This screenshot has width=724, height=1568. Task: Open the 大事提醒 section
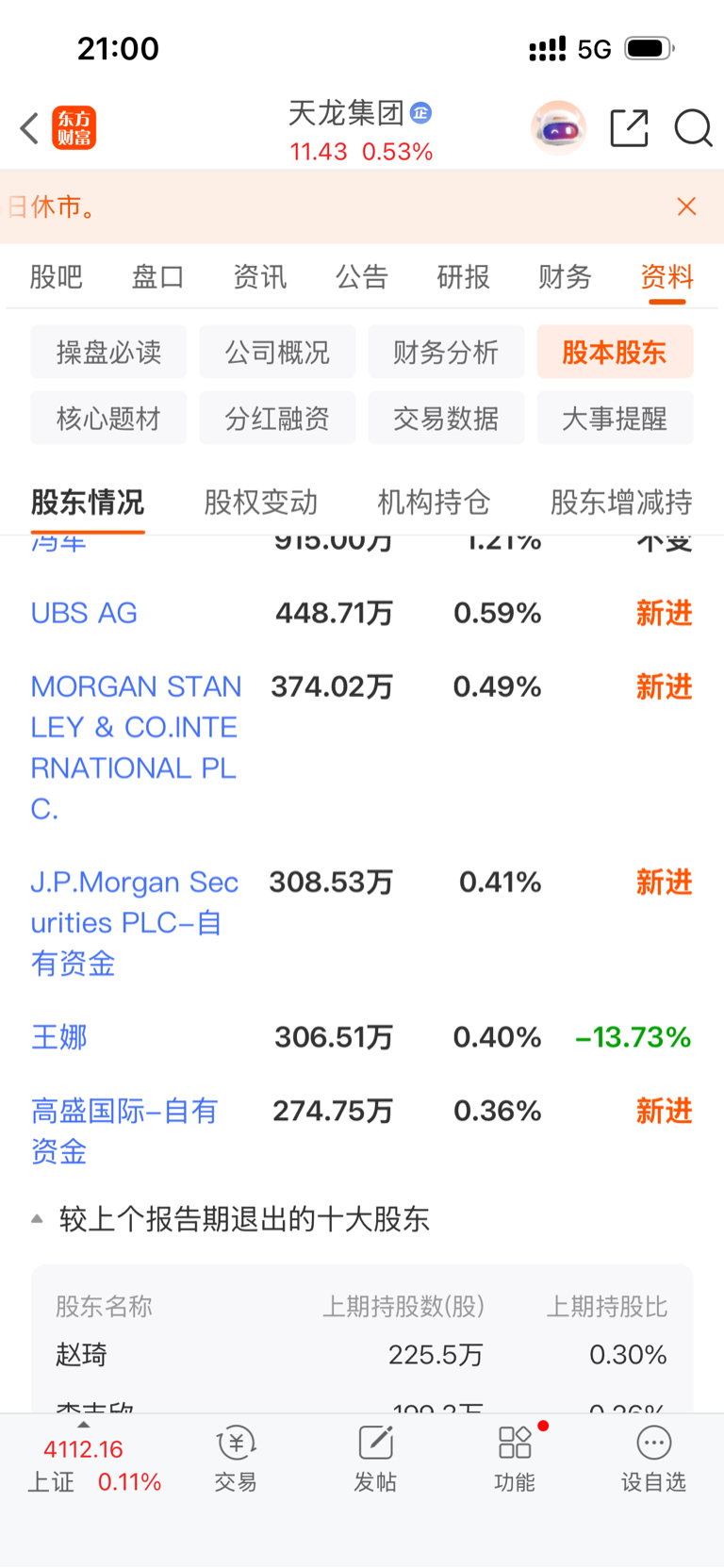point(615,418)
